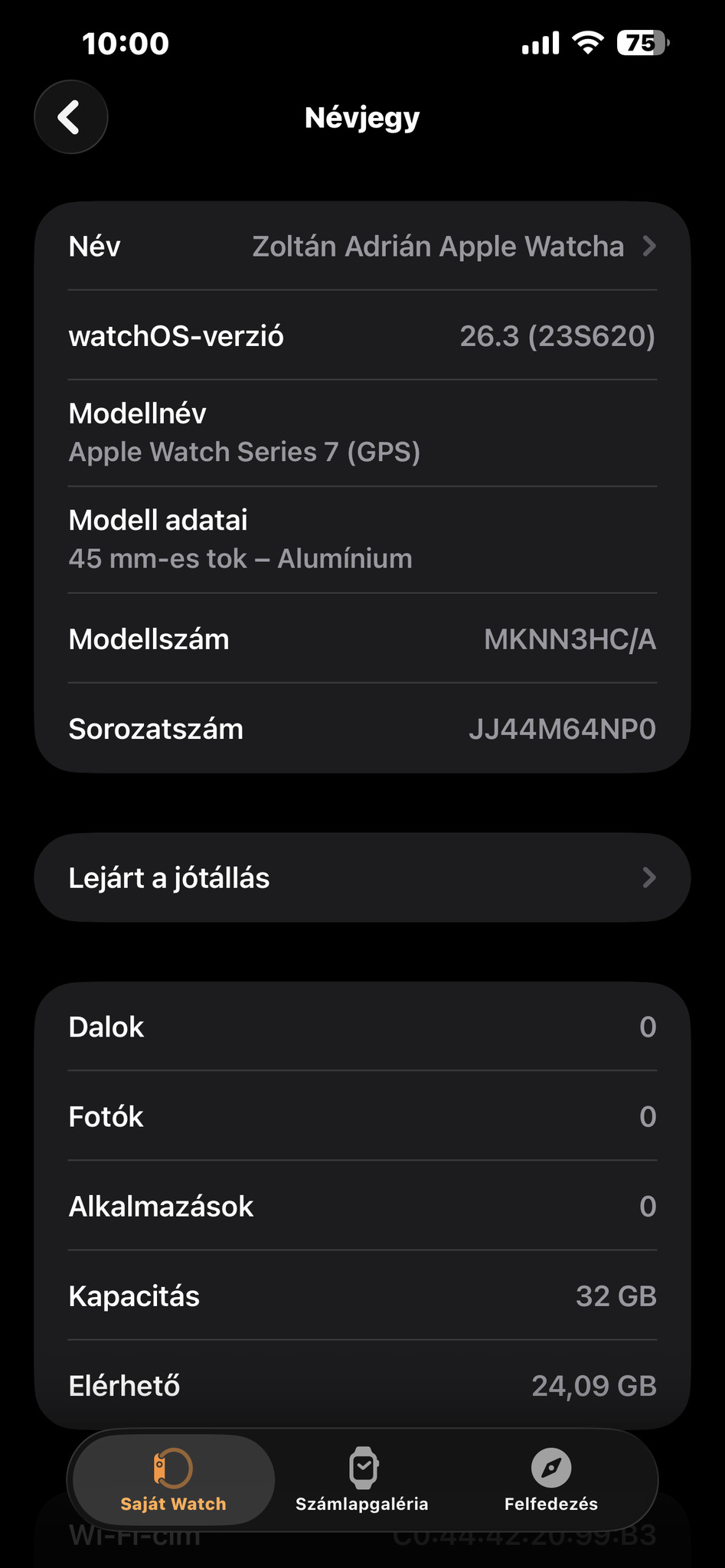
Task: Open the Felfedezés tab
Action: (550, 1481)
